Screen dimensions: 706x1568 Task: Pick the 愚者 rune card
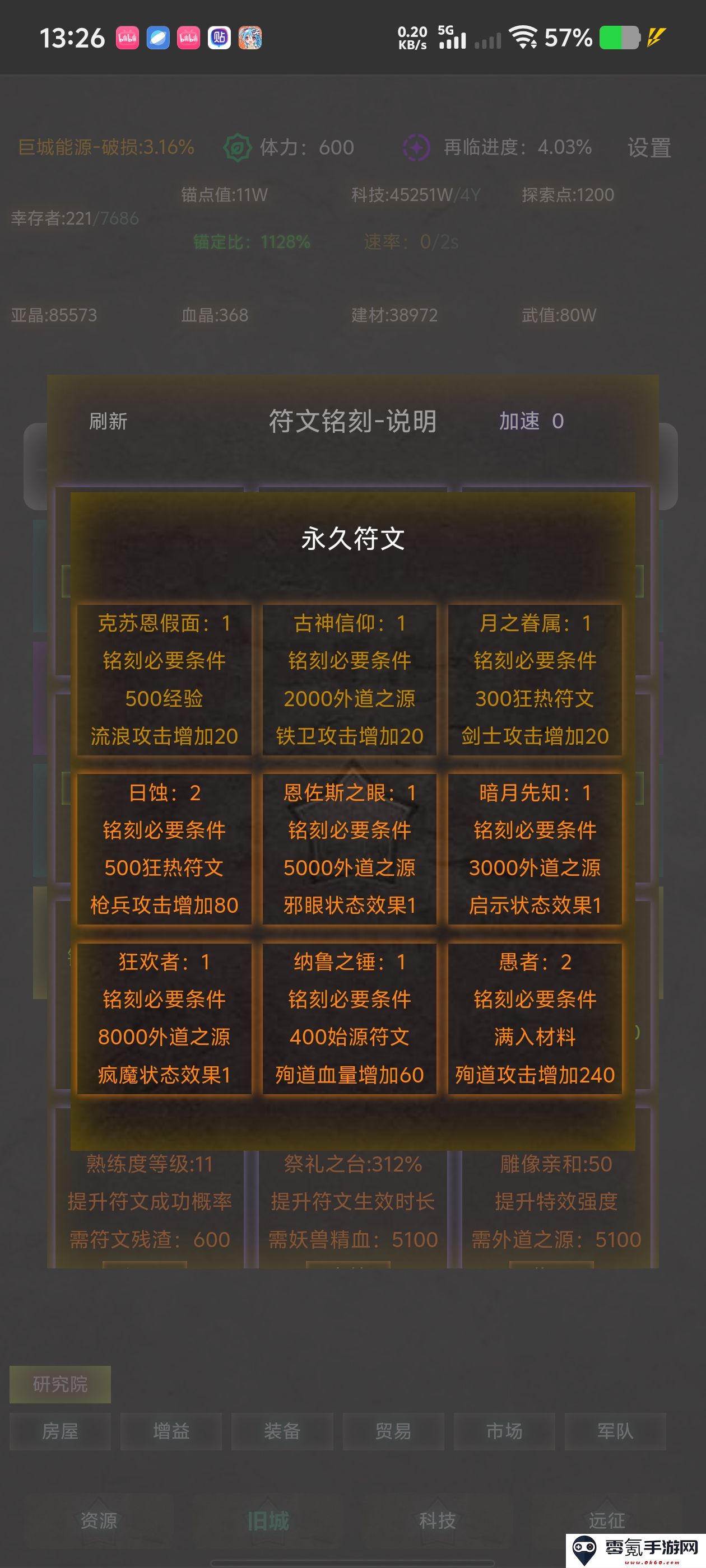pyautogui.click(x=535, y=1018)
